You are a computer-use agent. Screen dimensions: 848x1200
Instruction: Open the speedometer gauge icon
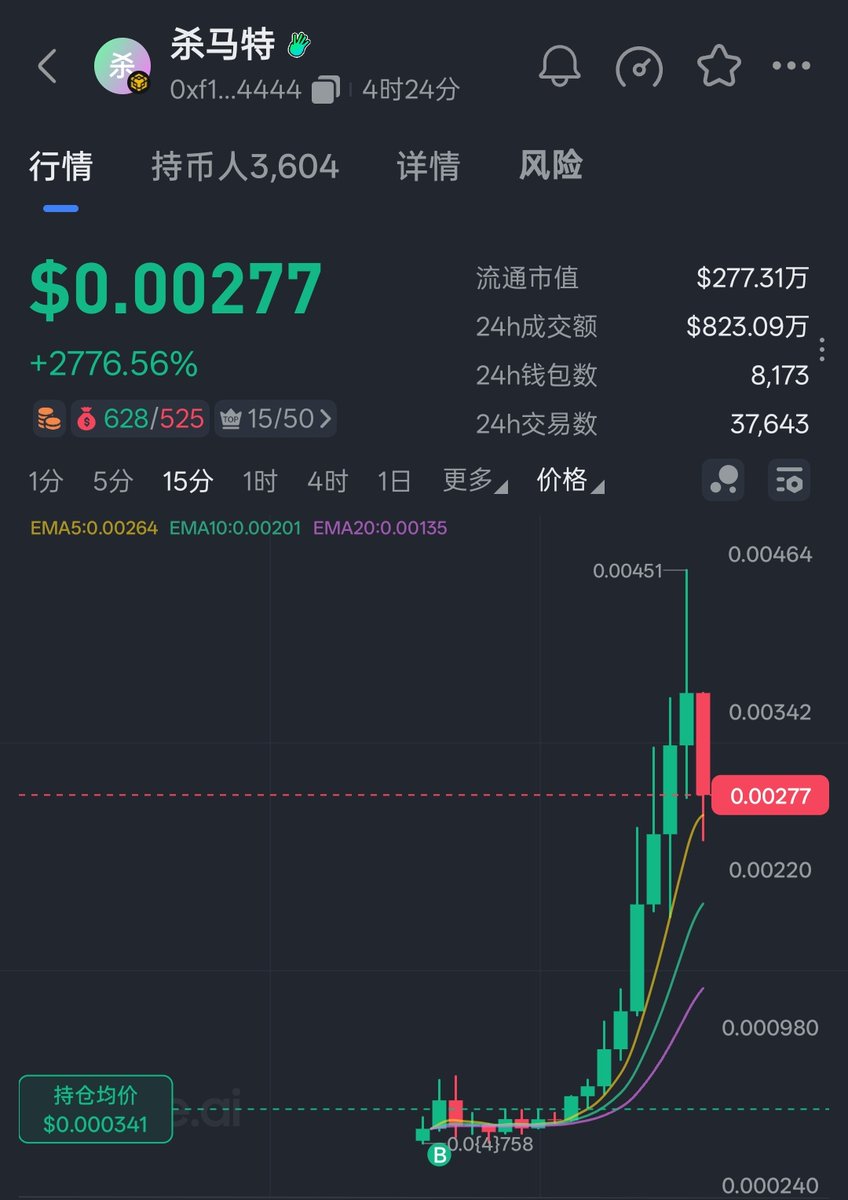point(639,67)
